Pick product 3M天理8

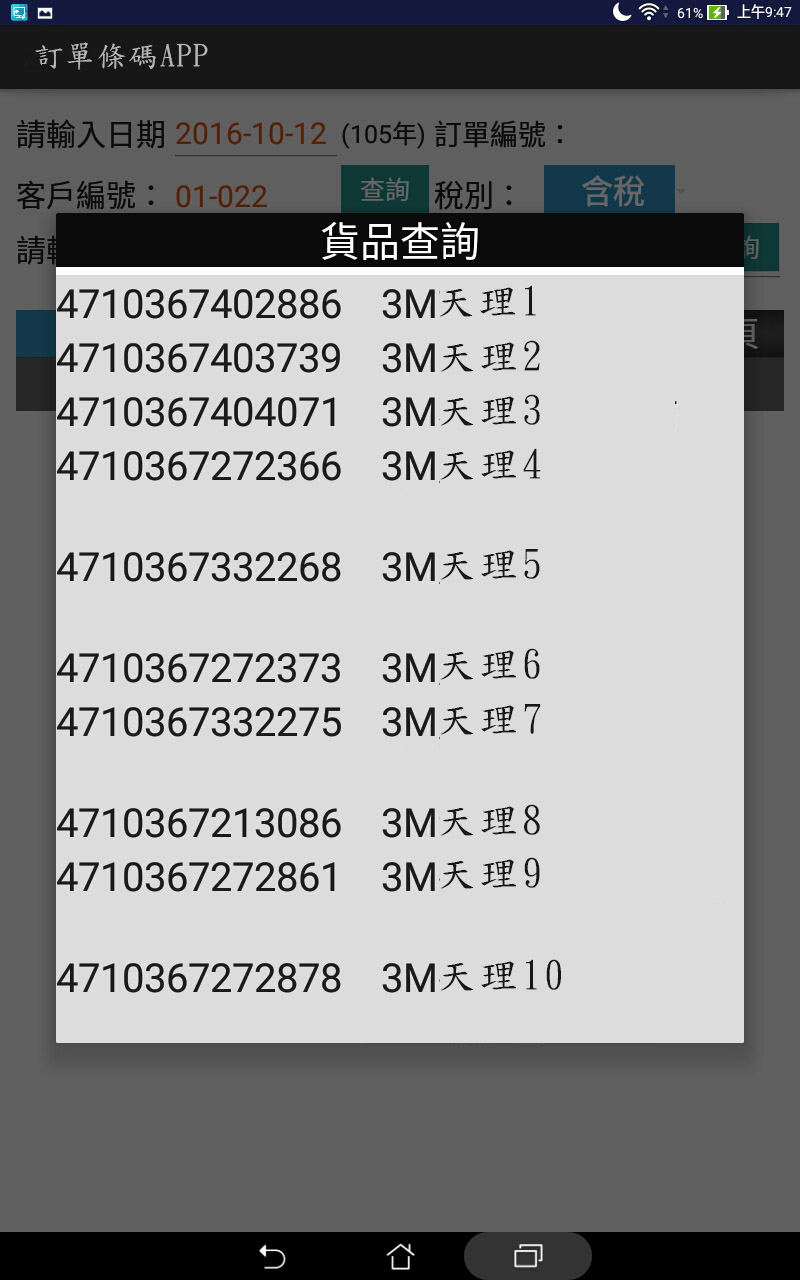click(400, 823)
